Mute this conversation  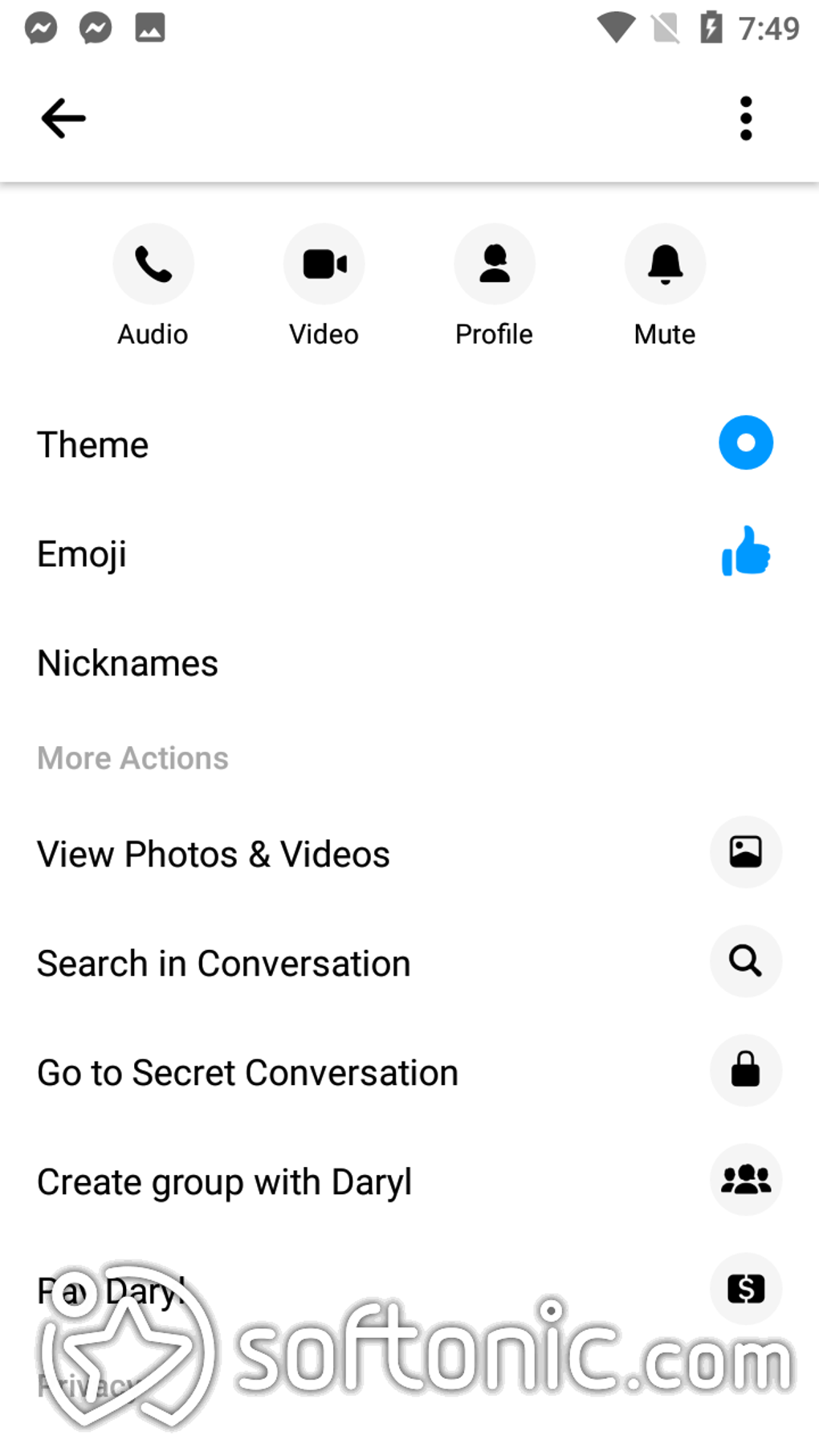point(665,265)
